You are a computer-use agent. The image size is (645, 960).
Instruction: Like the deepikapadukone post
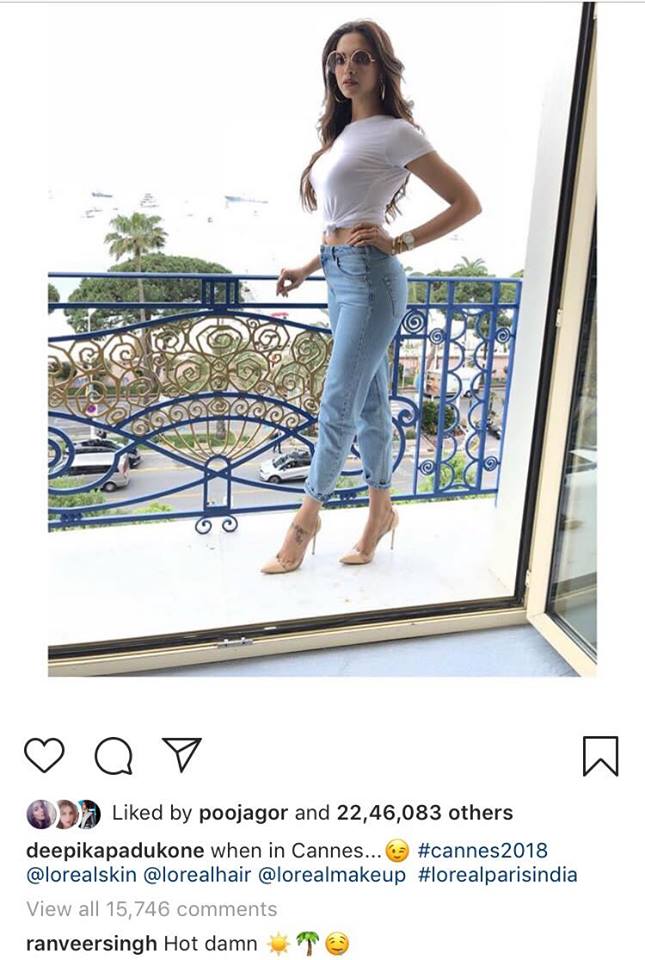[x=44, y=756]
